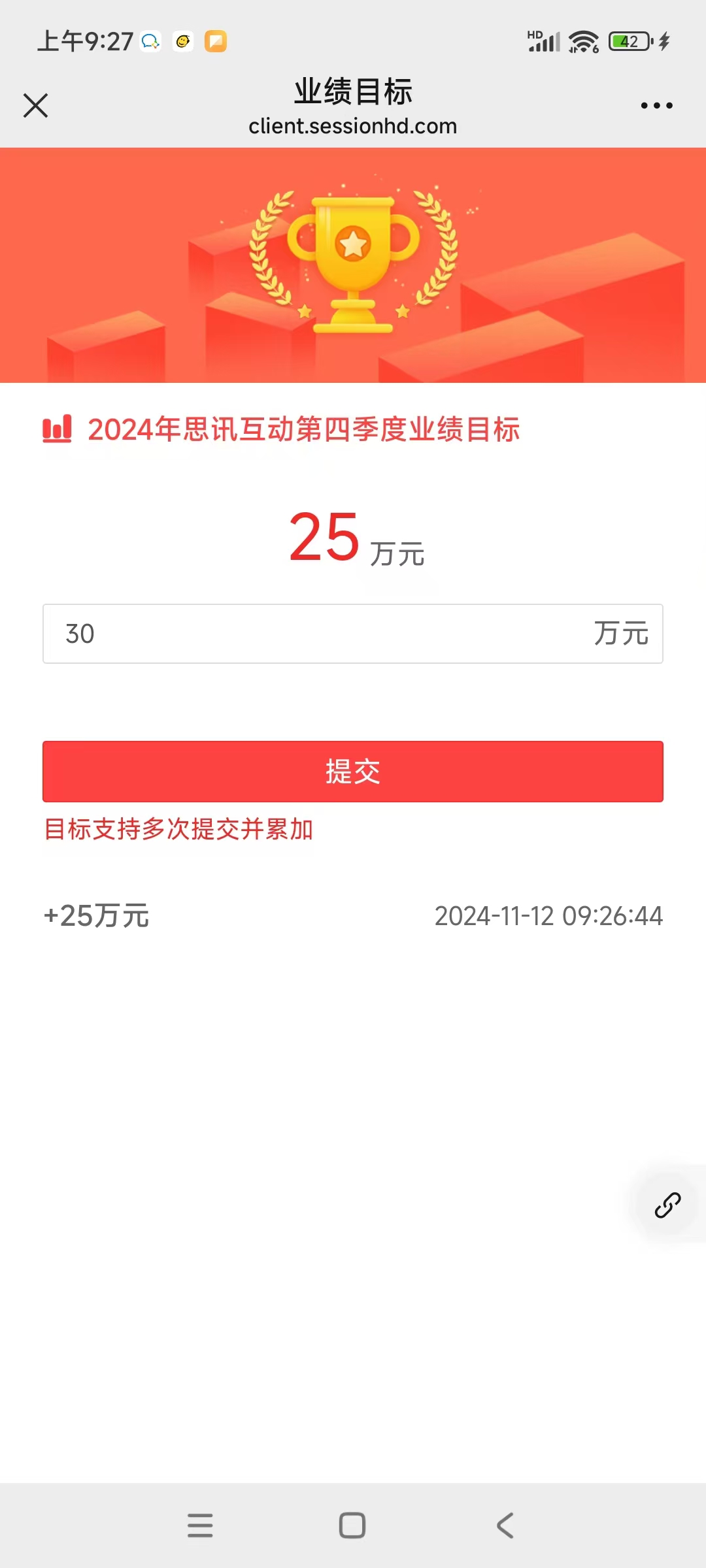Submit the target with 提交 button

[x=353, y=772]
